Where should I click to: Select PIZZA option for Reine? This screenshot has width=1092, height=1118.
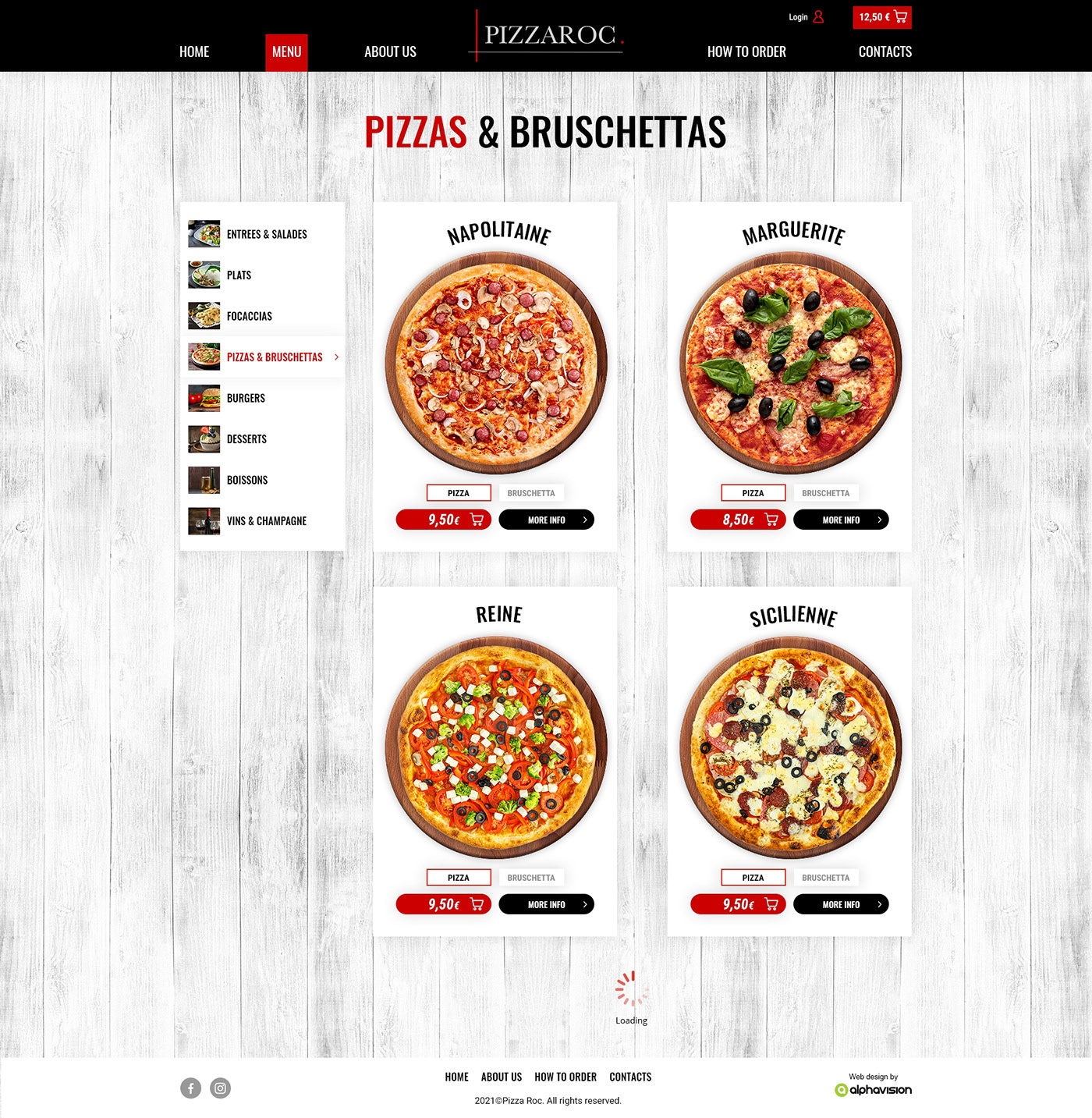pyautogui.click(x=458, y=877)
